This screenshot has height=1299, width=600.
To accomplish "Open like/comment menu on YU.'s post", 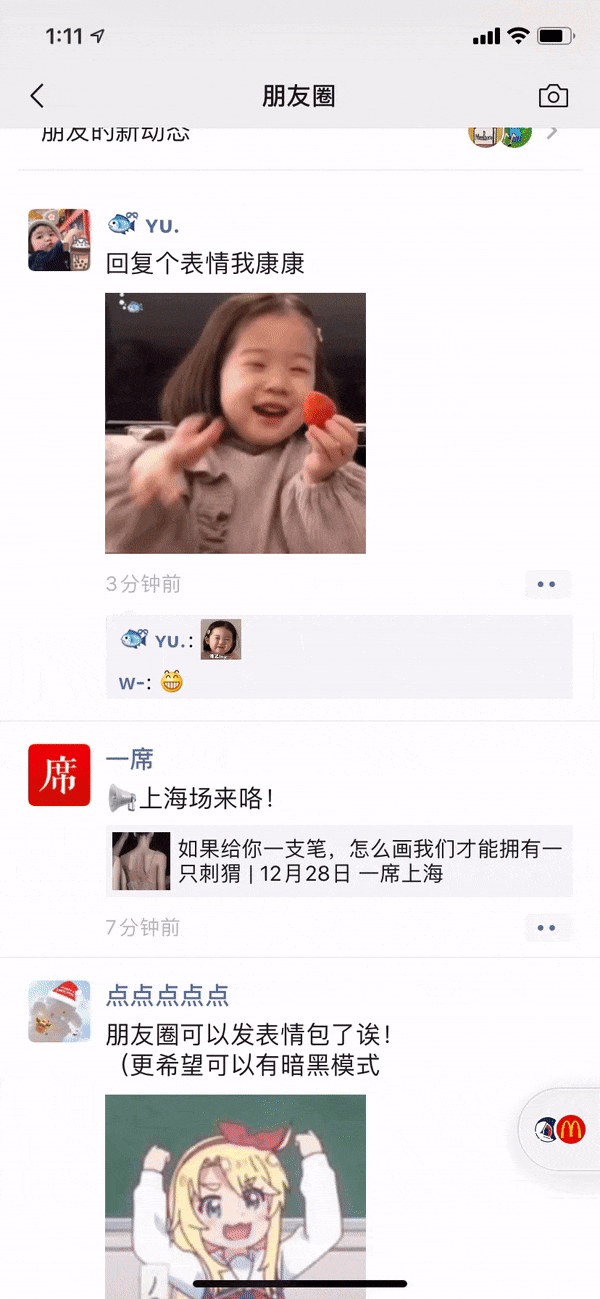I will tap(547, 584).
